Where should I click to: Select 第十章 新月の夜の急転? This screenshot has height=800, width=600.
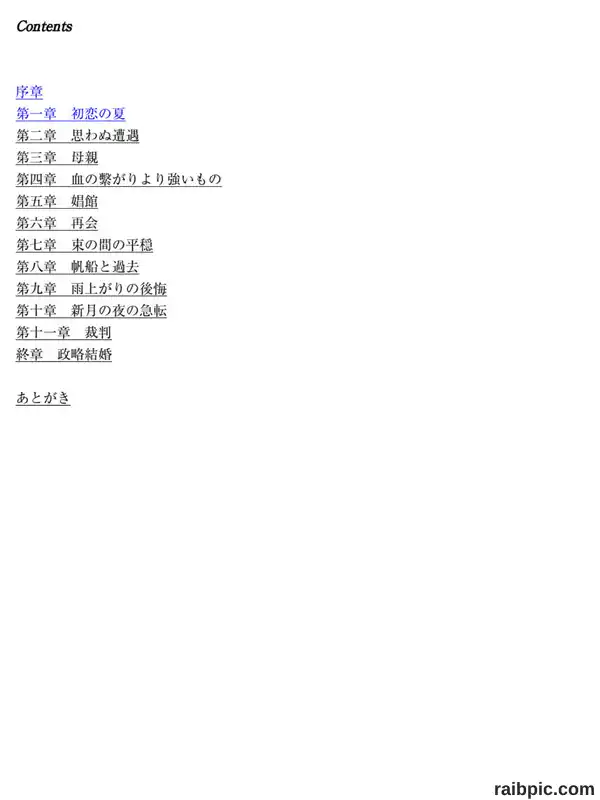point(91,311)
